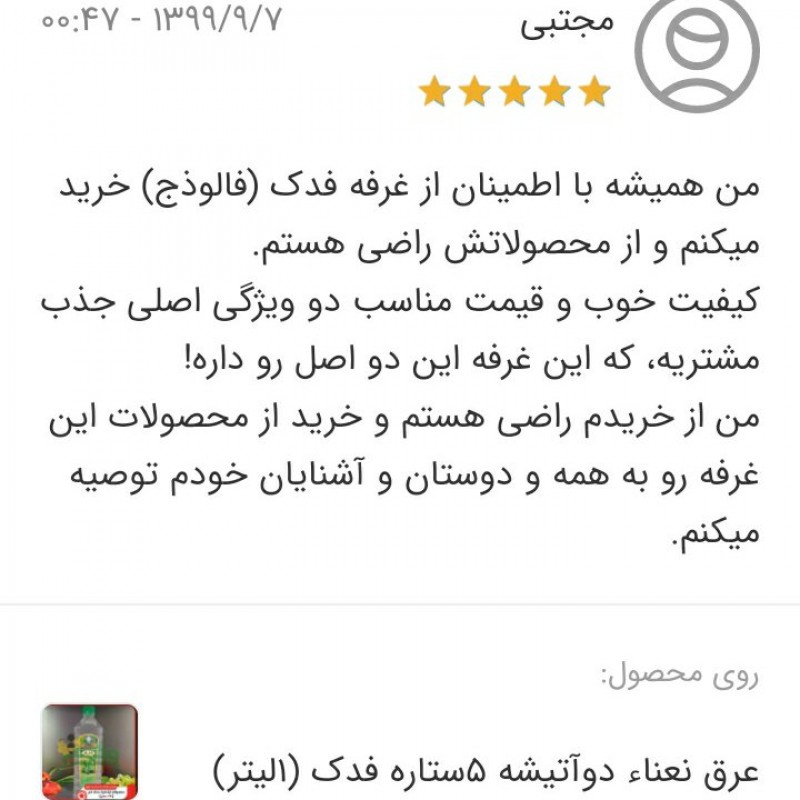Open the reviewed product عرق نعناء دوآتیشه فدک
The image size is (800, 800).
coord(487,771)
